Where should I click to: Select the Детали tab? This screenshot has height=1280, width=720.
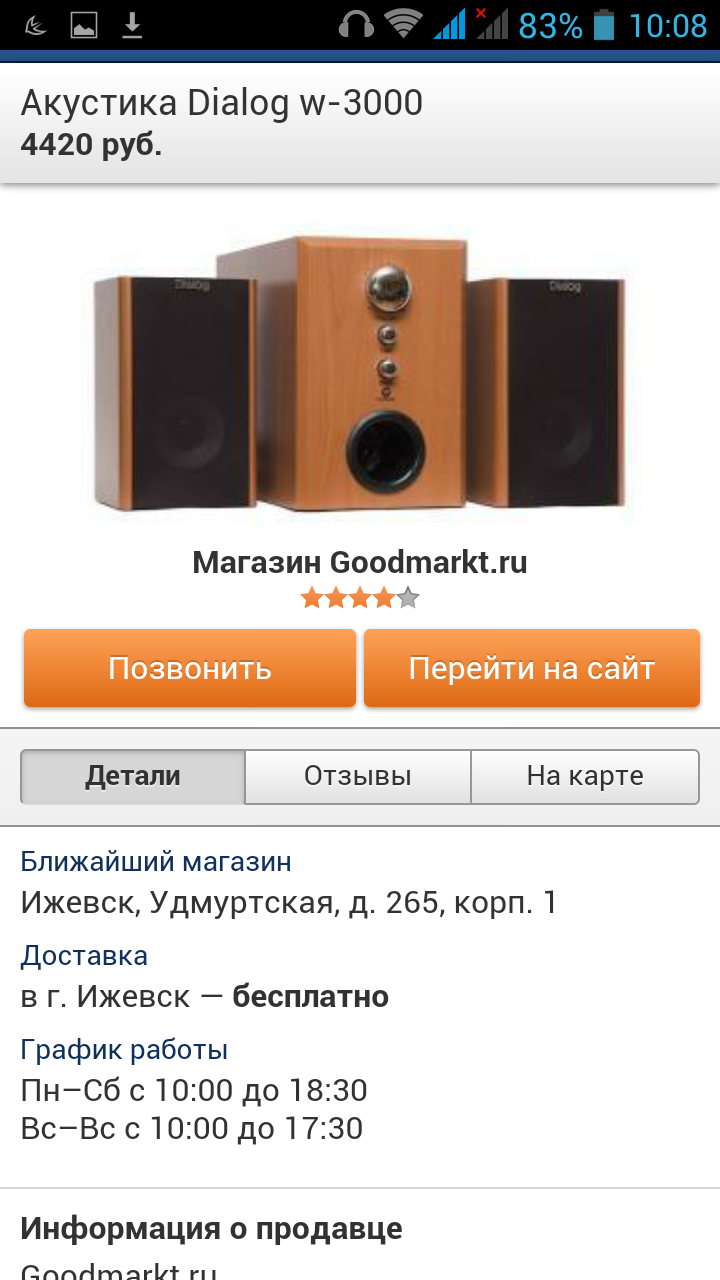(133, 776)
